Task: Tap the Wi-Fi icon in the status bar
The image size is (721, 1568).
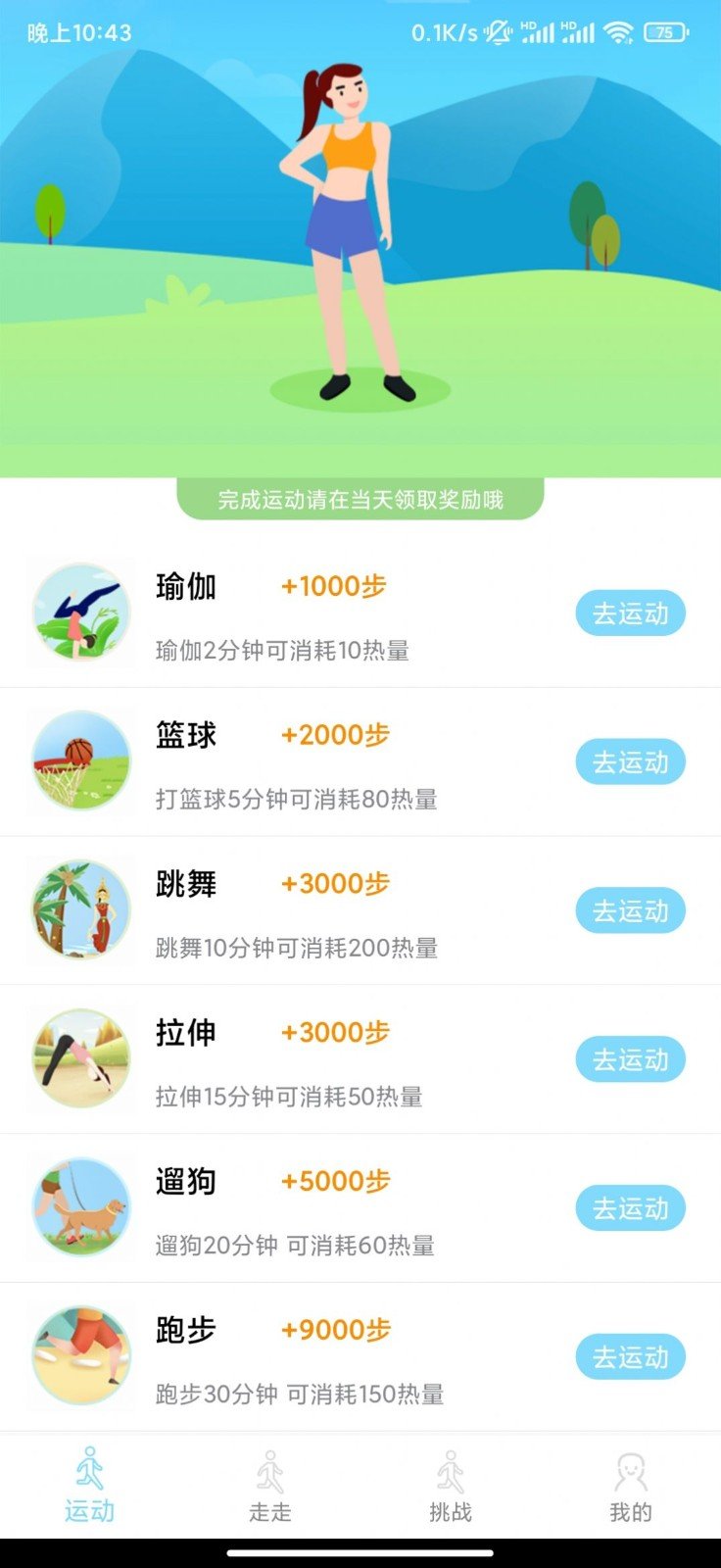Action: (620, 29)
